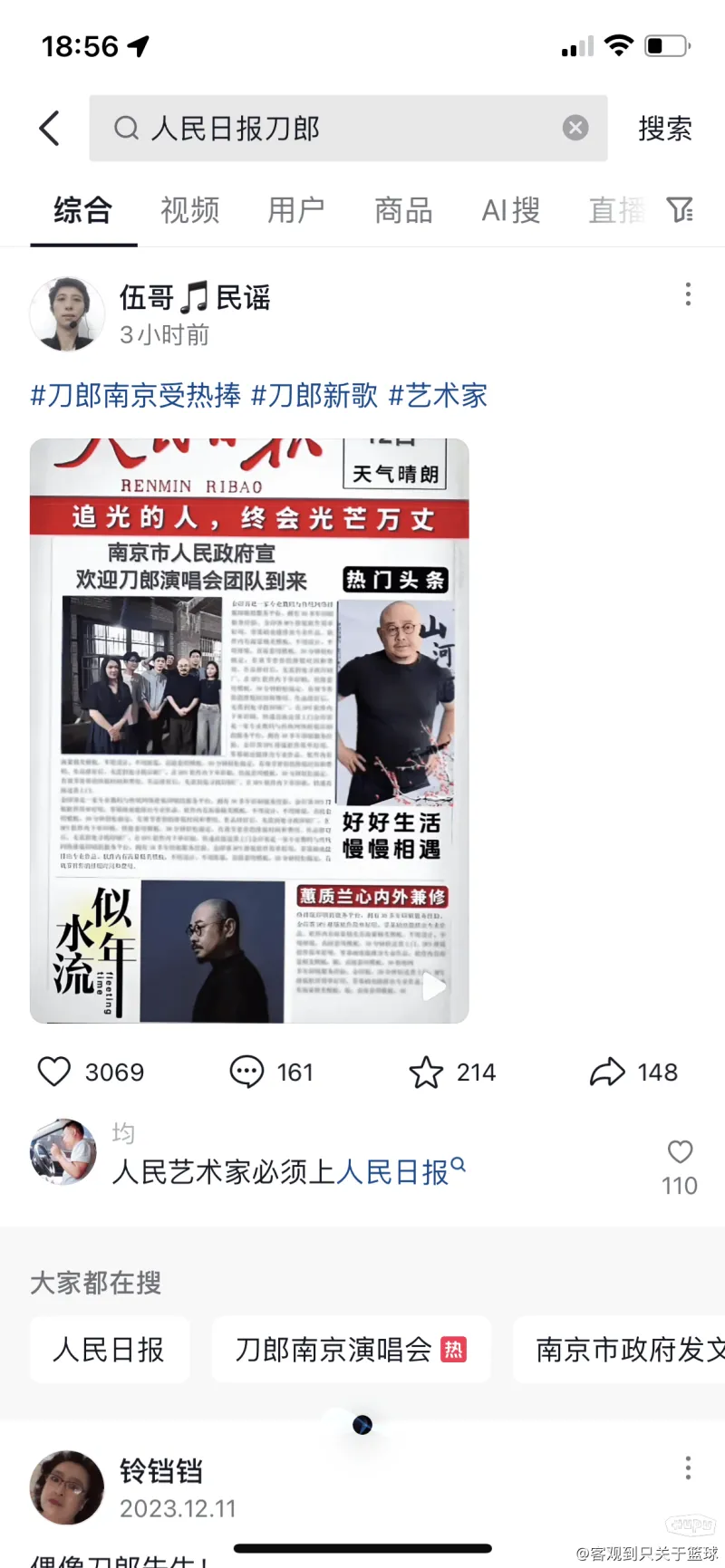
Task: Open the AI搜 tab
Action: tap(510, 210)
